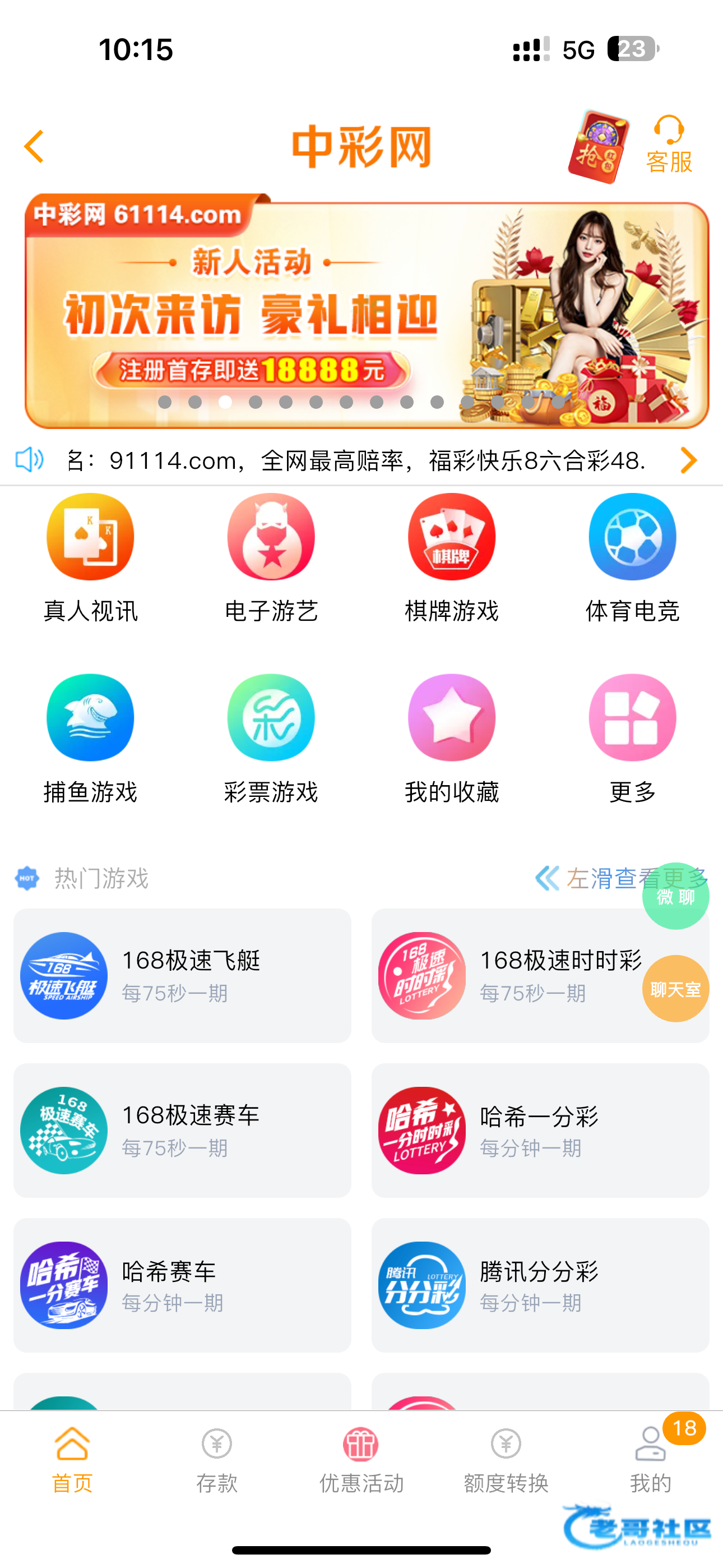Image resolution: width=723 pixels, height=1568 pixels.
Task: View 我的收藏 favorites
Action: click(452, 740)
